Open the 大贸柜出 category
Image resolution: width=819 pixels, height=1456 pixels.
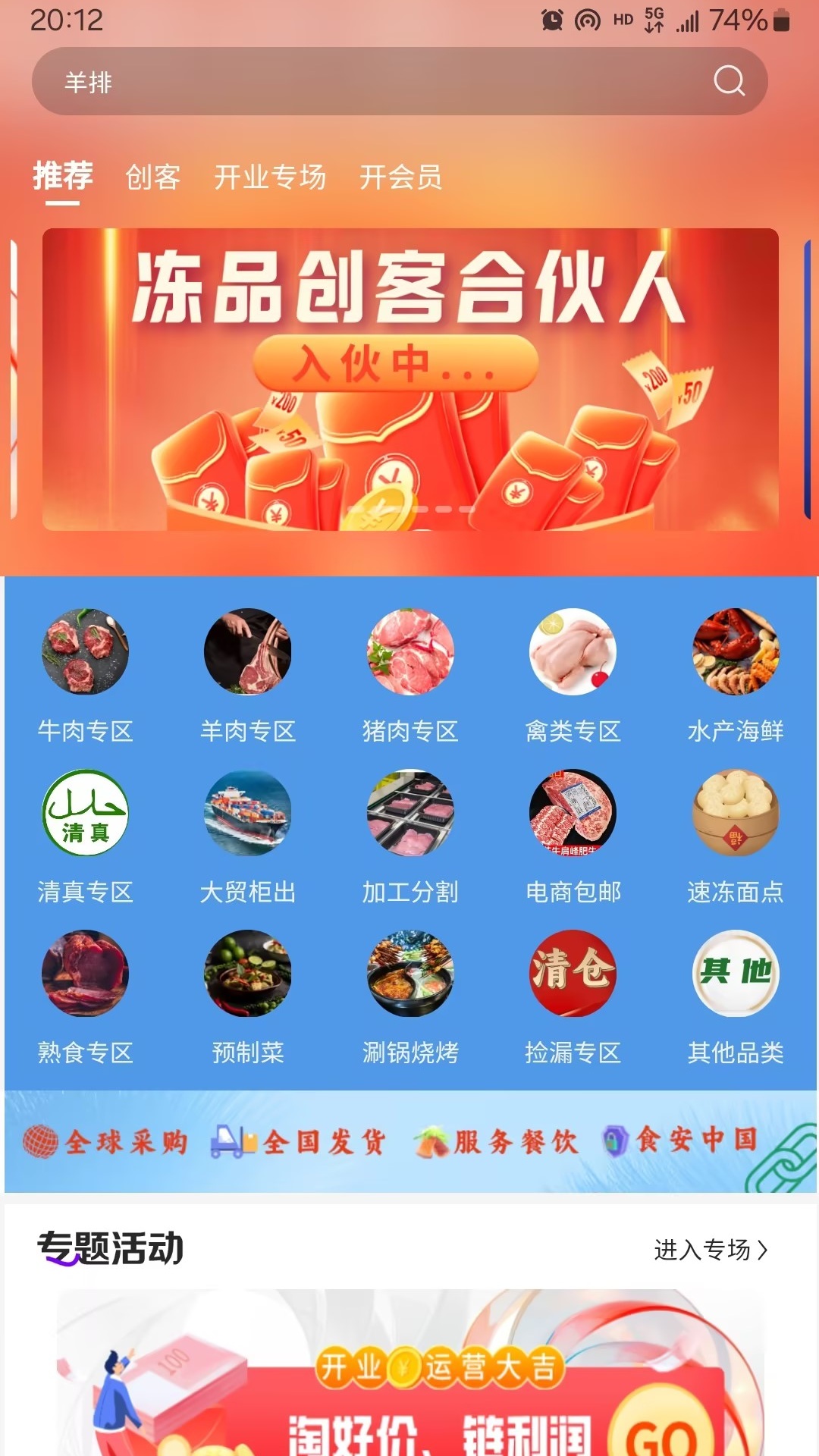(x=247, y=836)
